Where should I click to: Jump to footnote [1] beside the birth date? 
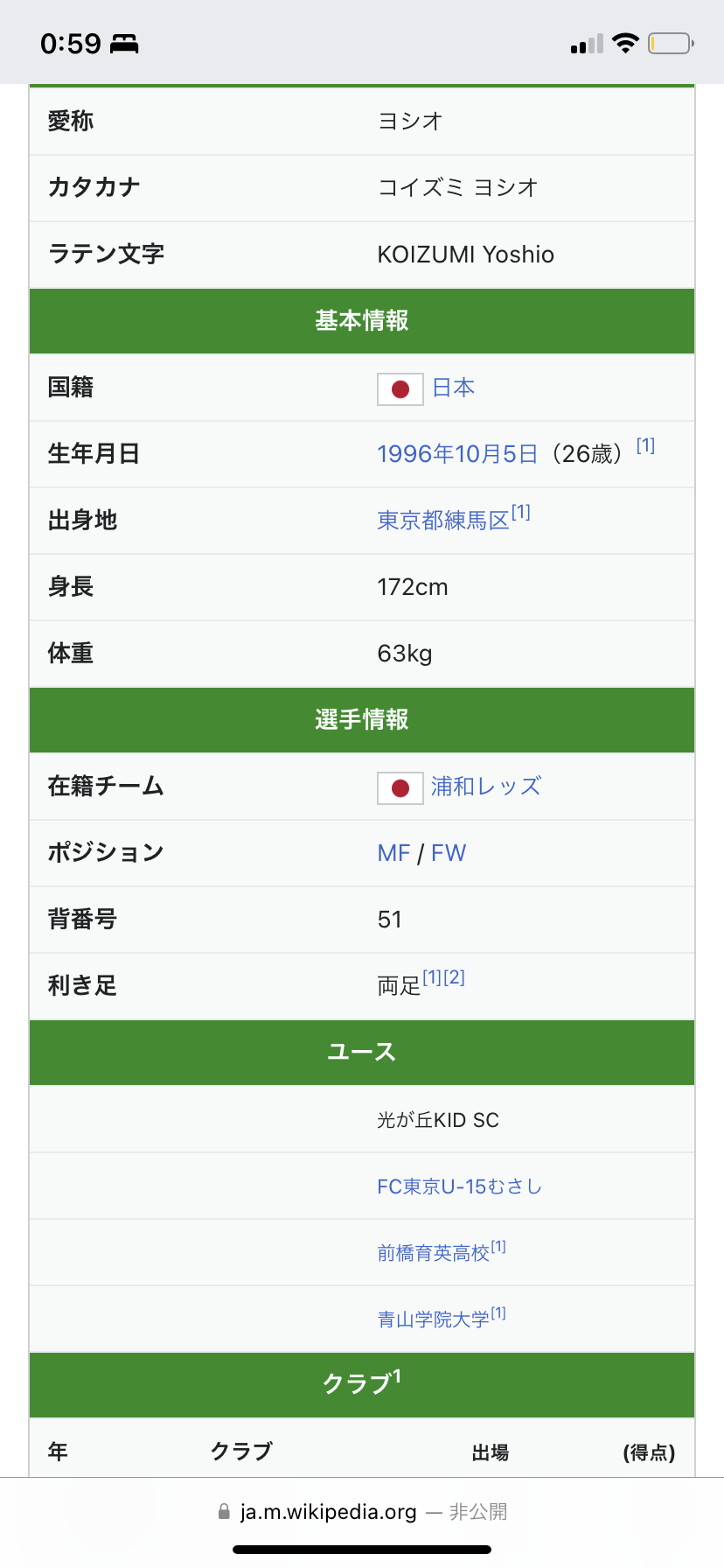pyautogui.click(x=645, y=445)
